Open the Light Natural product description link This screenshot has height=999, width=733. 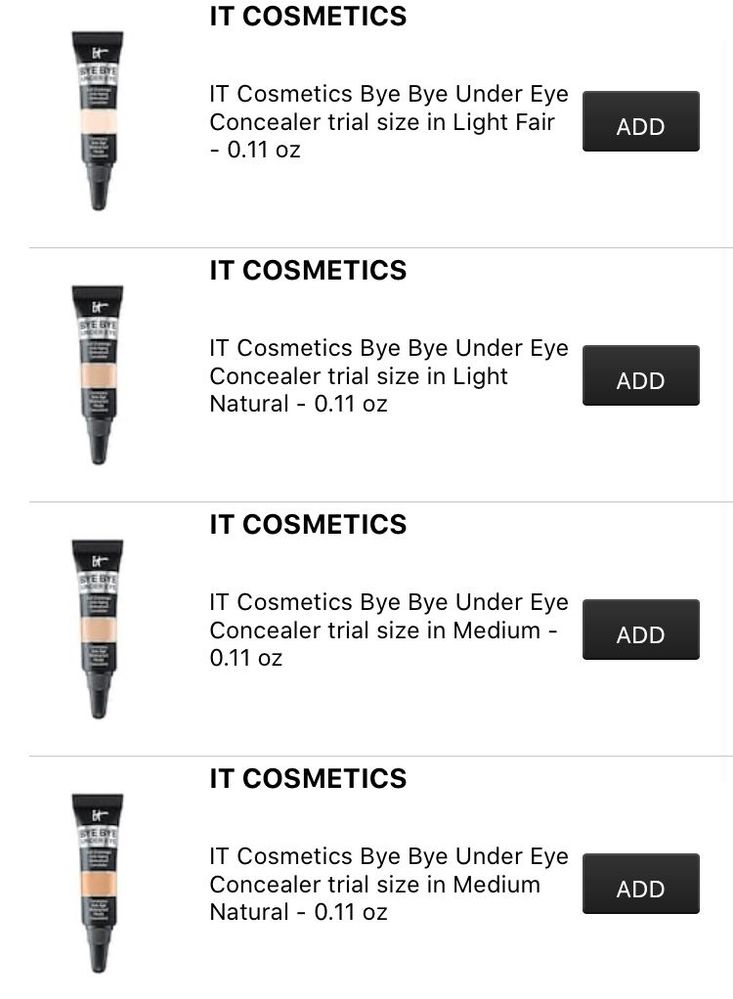click(388, 375)
